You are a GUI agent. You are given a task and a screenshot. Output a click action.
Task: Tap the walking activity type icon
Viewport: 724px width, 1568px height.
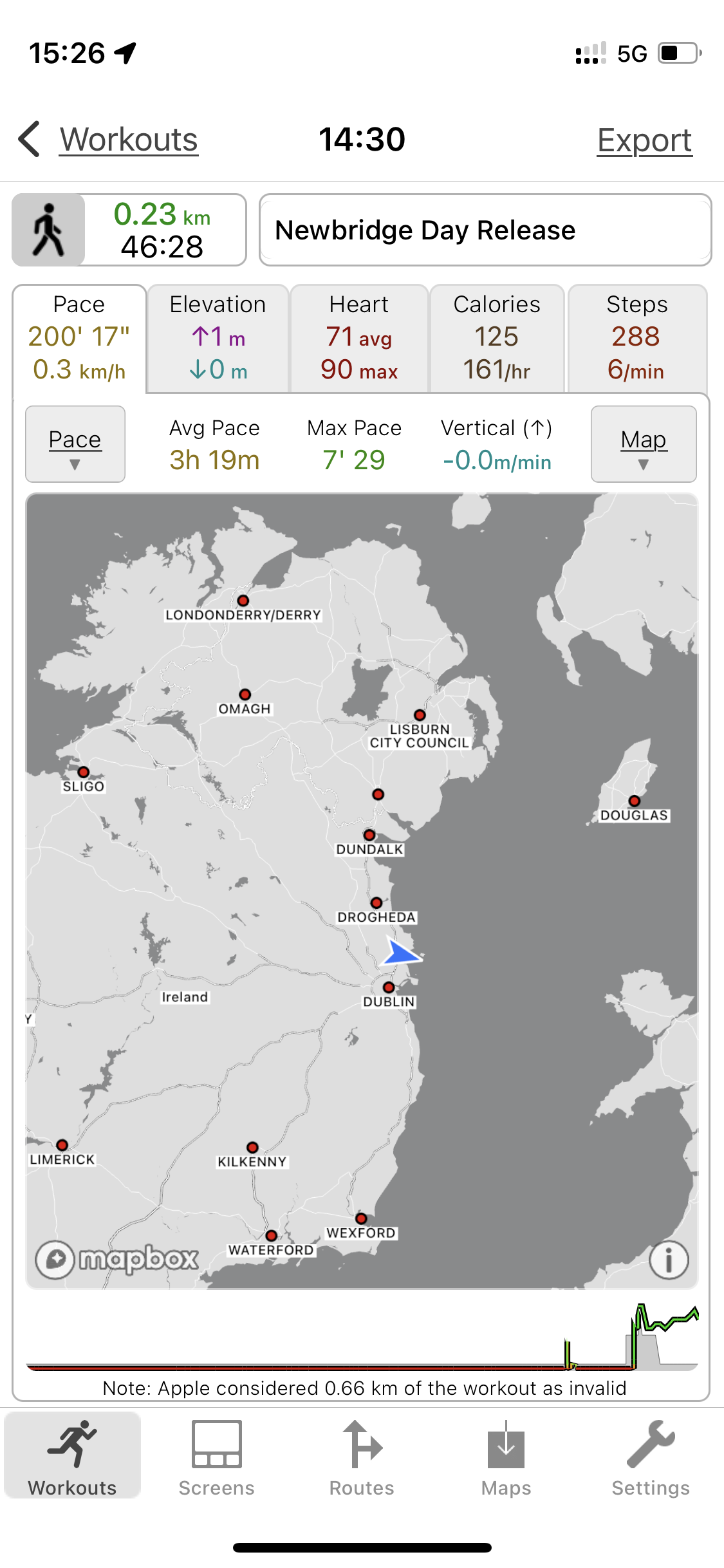(x=49, y=230)
